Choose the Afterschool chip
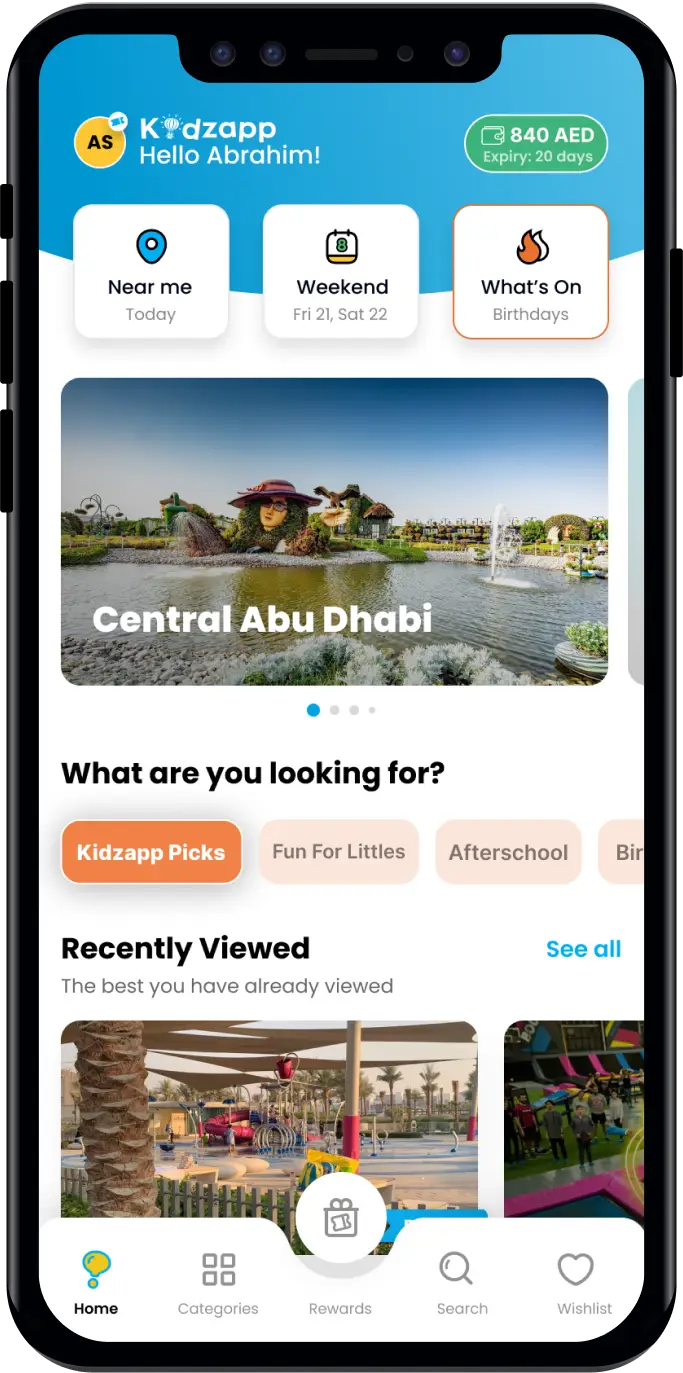Screen dimensions: 683x1373 [x=508, y=852]
